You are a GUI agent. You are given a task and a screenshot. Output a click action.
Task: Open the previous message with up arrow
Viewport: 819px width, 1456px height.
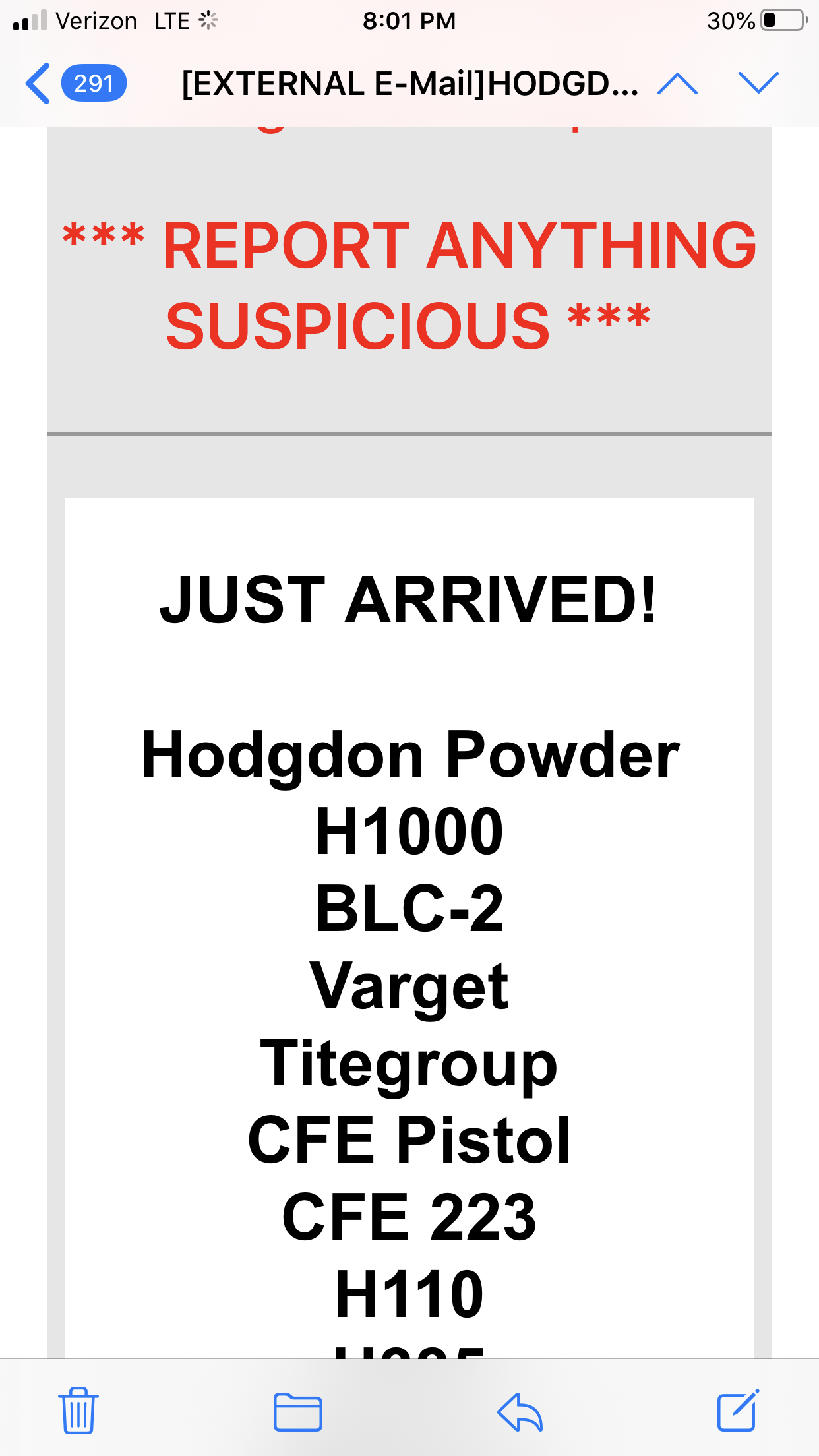click(x=677, y=84)
